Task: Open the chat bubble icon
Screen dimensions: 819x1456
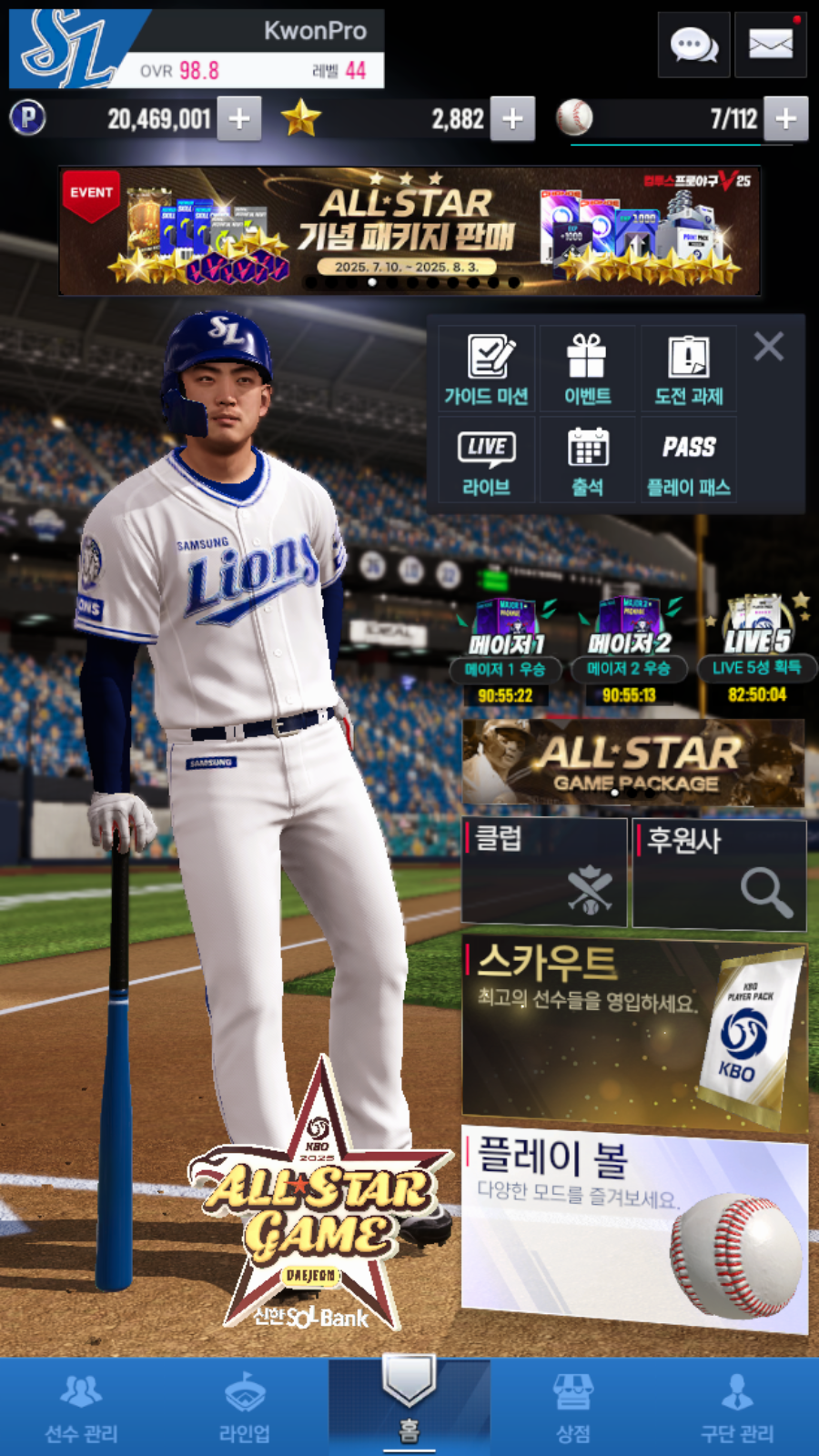Action: point(693,45)
